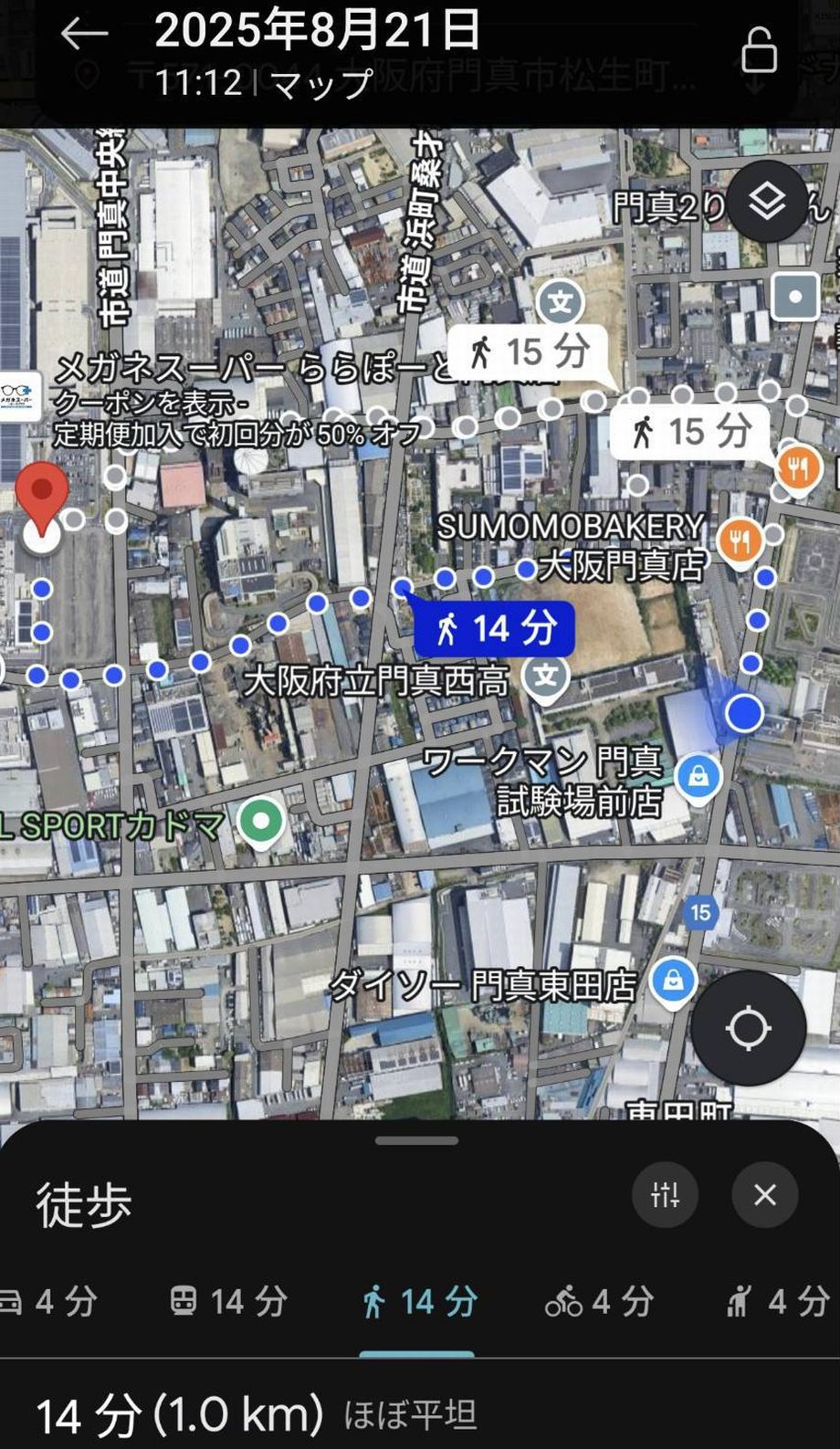840x1449 pixels.
Task: Tap the red destination pin
Action: [42, 499]
